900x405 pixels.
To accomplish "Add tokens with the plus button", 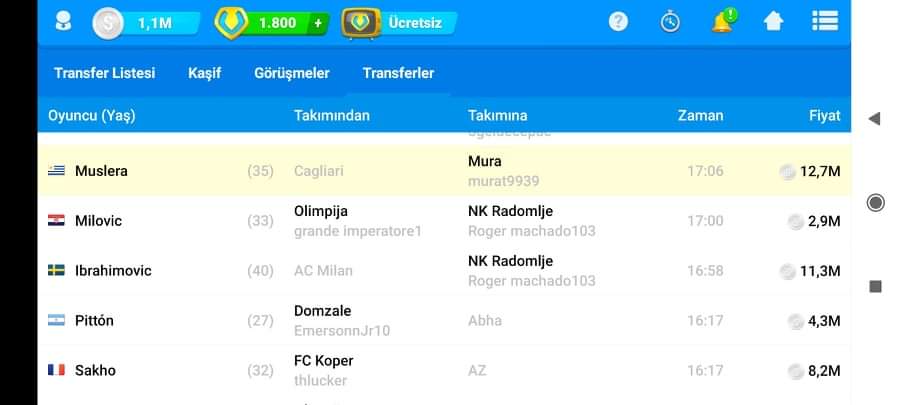I will (x=318, y=22).
